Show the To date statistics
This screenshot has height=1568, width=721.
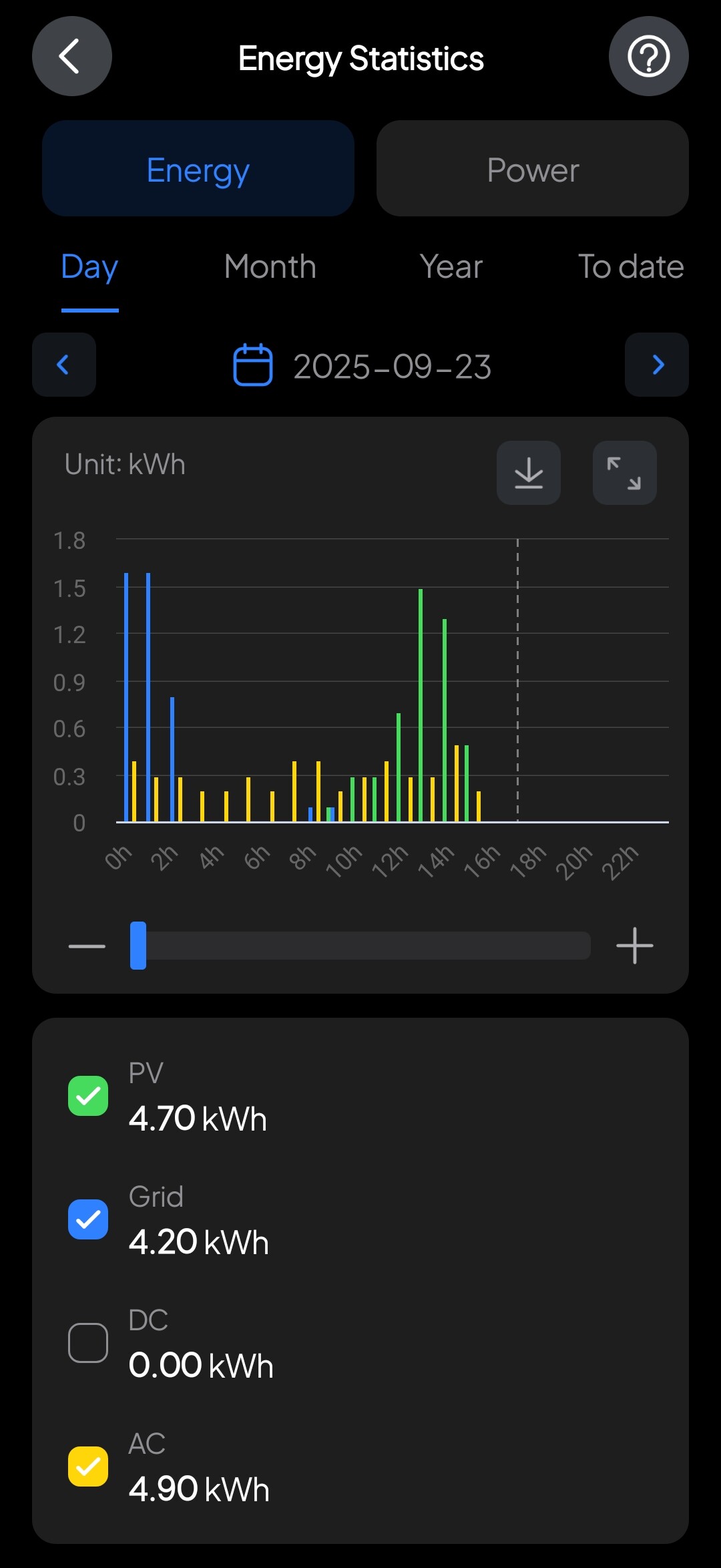tap(630, 268)
